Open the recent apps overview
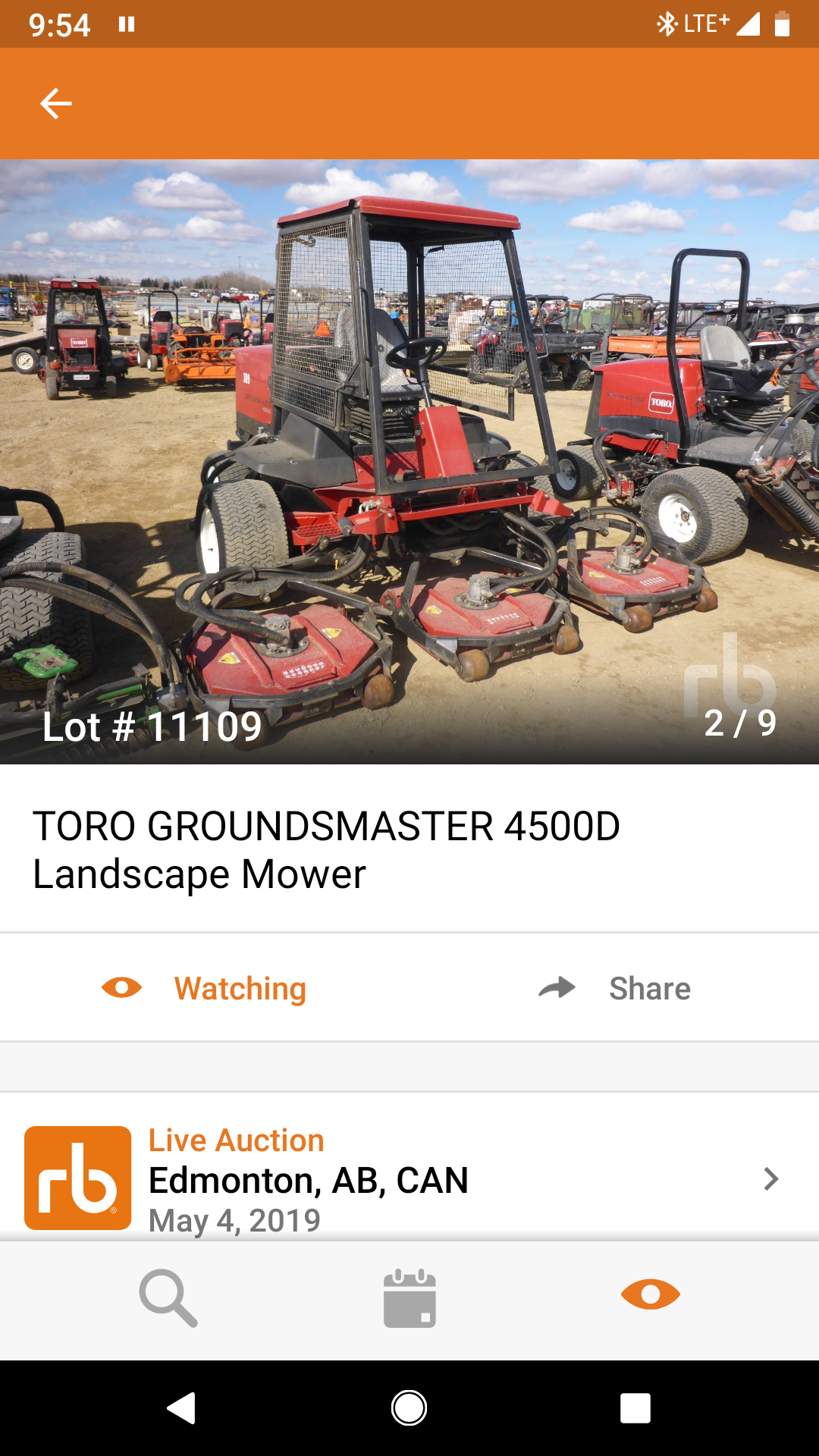Viewport: 819px width, 1456px height. [635, 1408]
